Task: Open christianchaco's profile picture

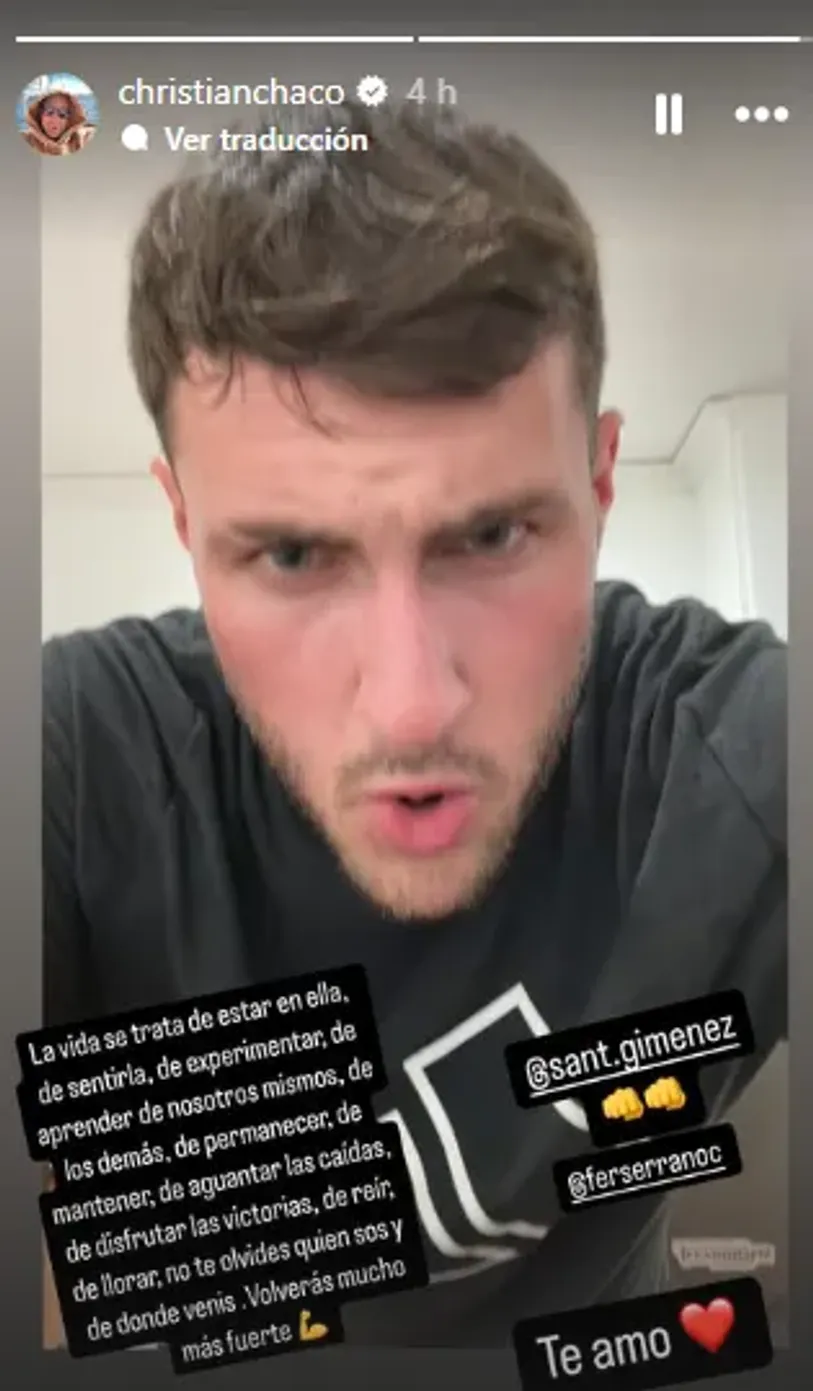Action: 57,114
